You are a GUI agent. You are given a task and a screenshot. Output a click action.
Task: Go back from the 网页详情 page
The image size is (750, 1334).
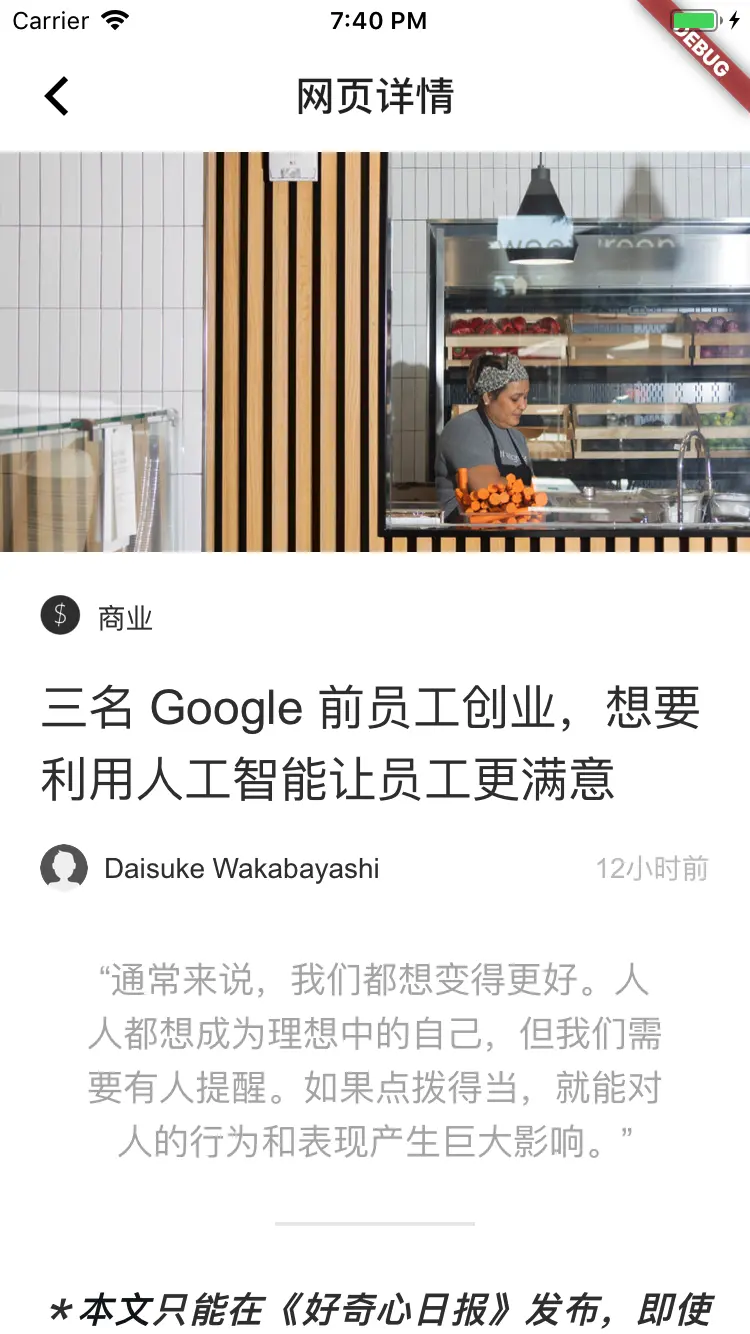(x=57, y=97)
